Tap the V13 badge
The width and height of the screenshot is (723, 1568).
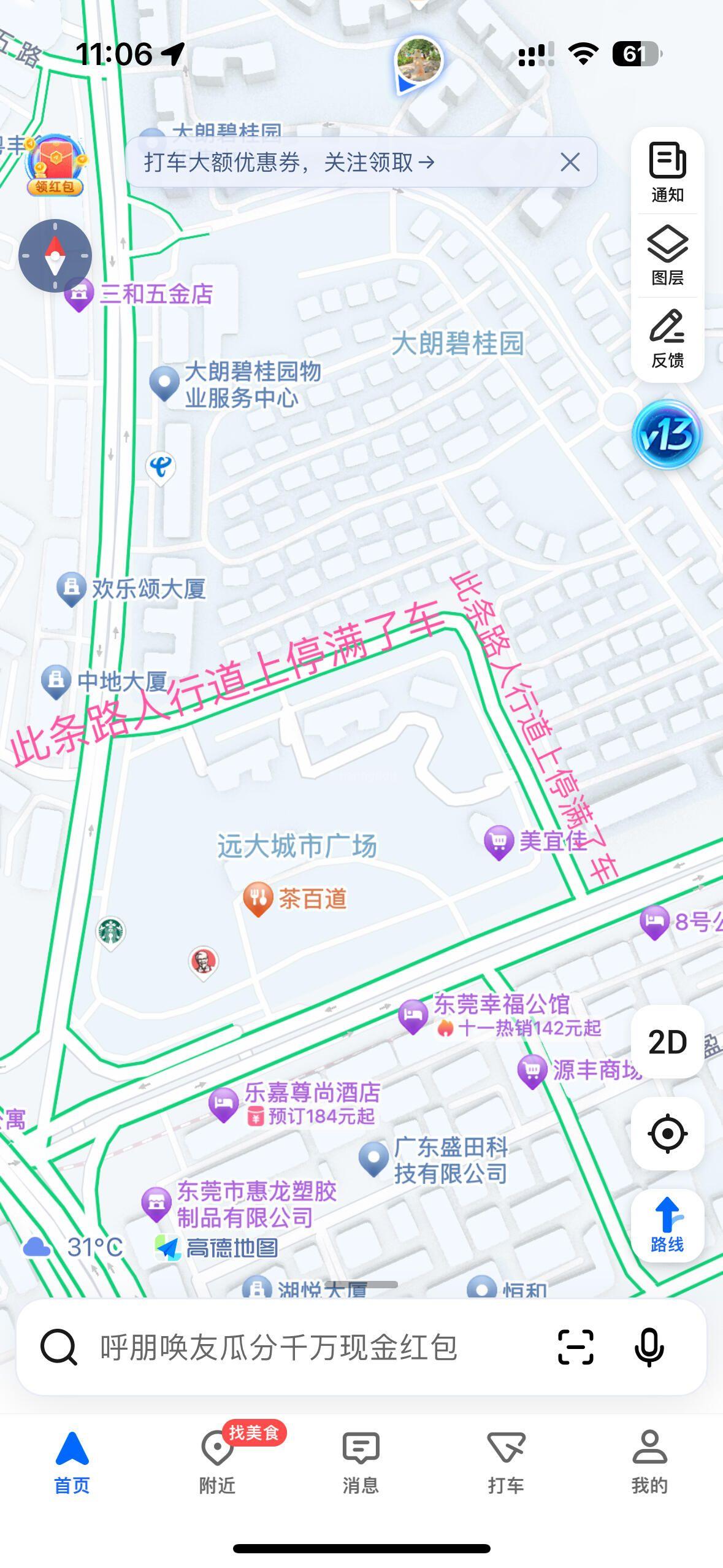(x=667, y=434)
